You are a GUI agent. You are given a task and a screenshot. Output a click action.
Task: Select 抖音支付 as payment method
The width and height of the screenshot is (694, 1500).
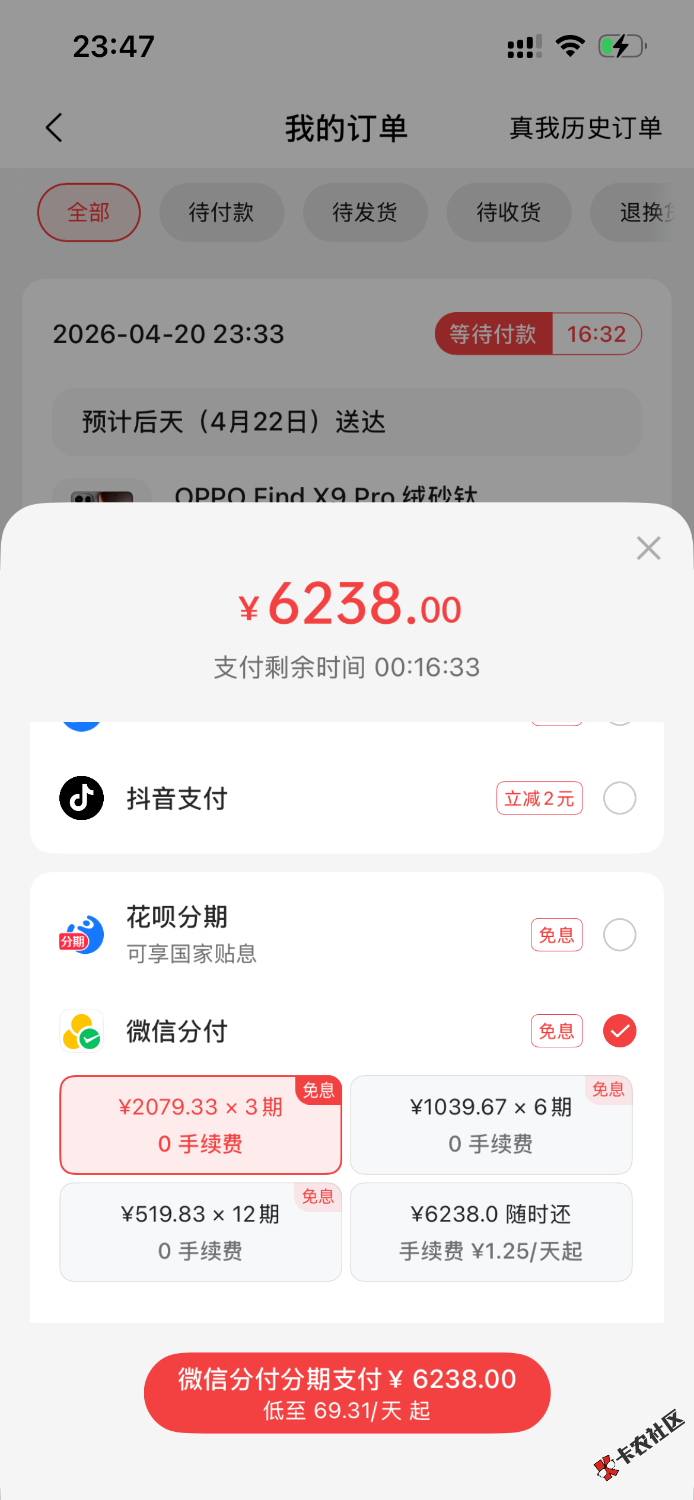point(619,799)
